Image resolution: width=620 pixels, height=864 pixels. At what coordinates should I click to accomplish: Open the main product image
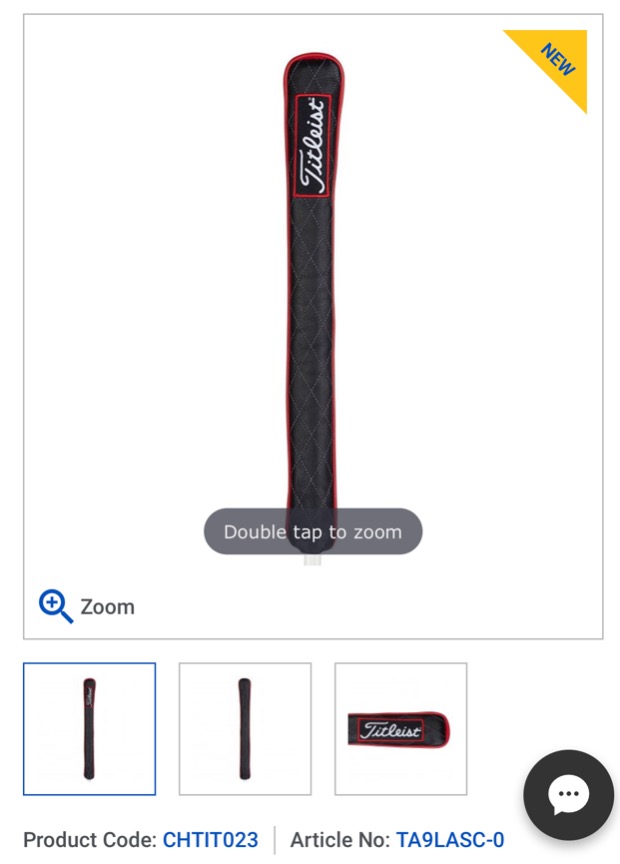tap(313, 300)
